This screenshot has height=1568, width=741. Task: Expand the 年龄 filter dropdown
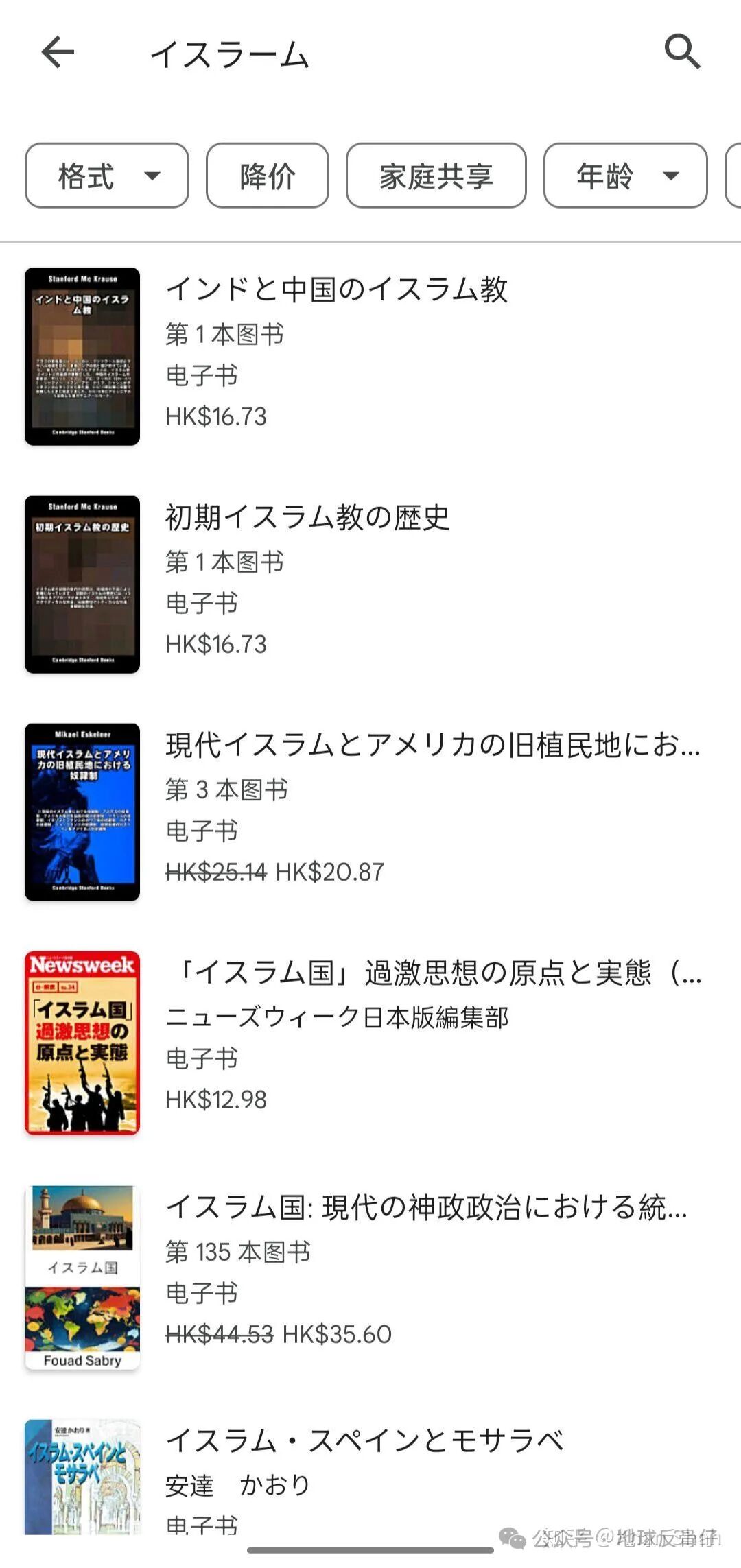click(626, 176)
